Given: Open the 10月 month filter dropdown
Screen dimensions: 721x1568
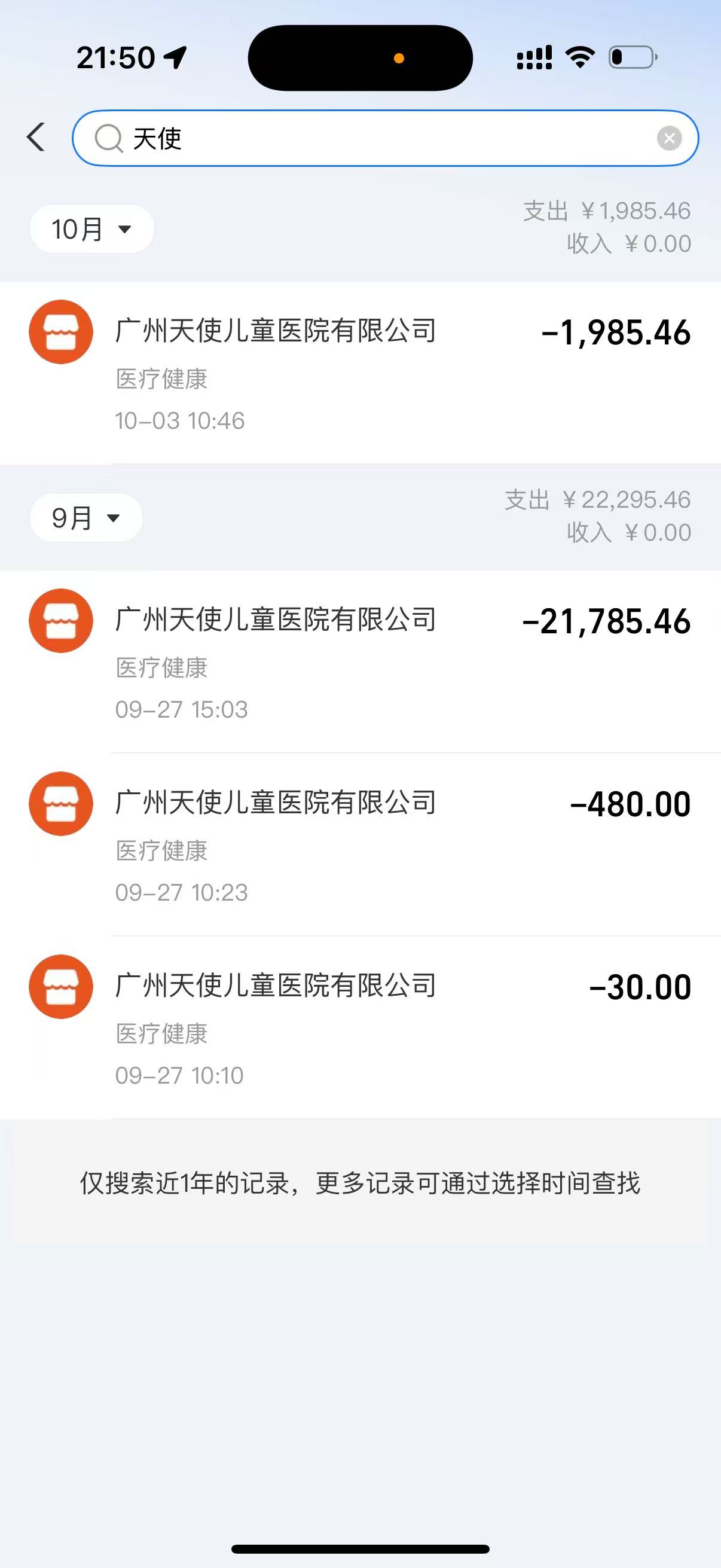Looking at the screenshot, I should [91, 228].
